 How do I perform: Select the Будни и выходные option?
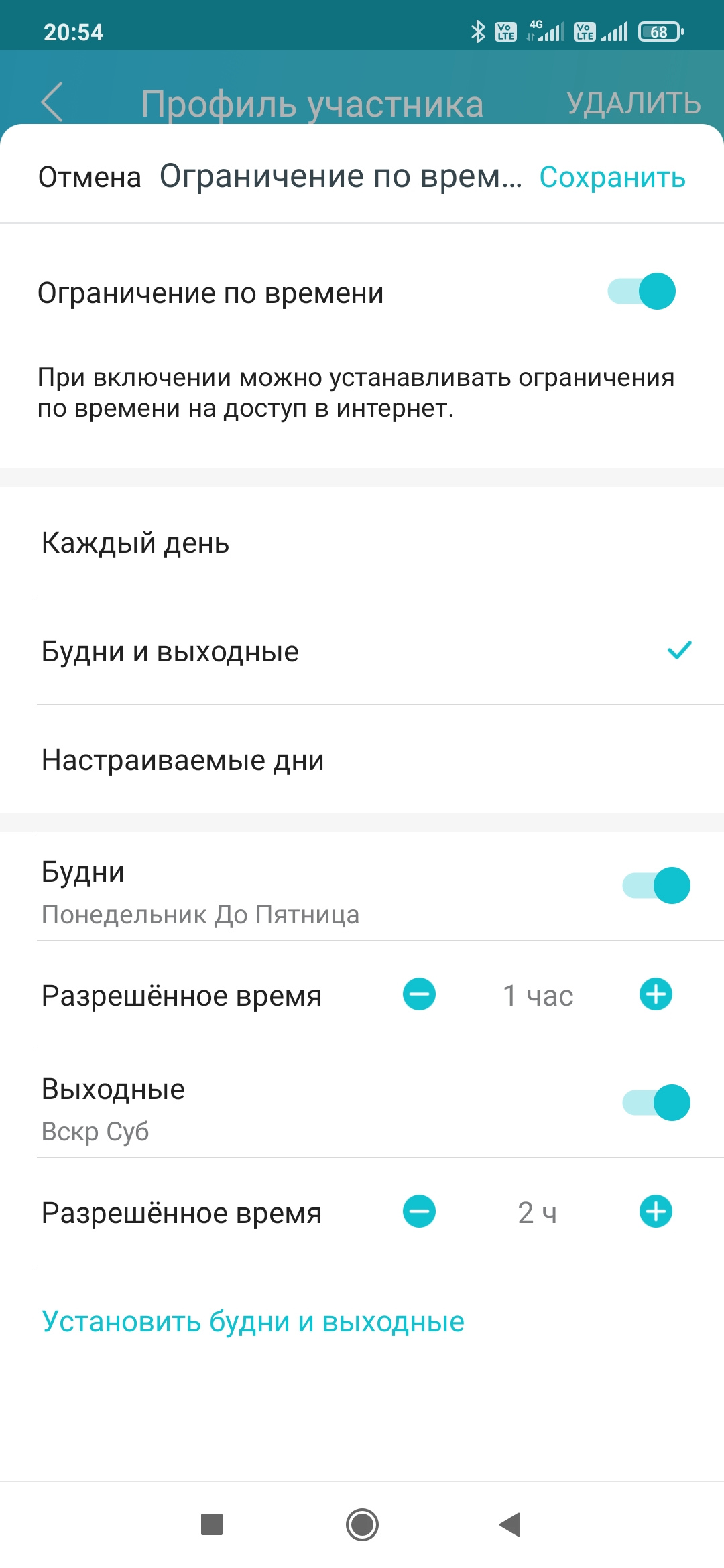coord(362,651)
